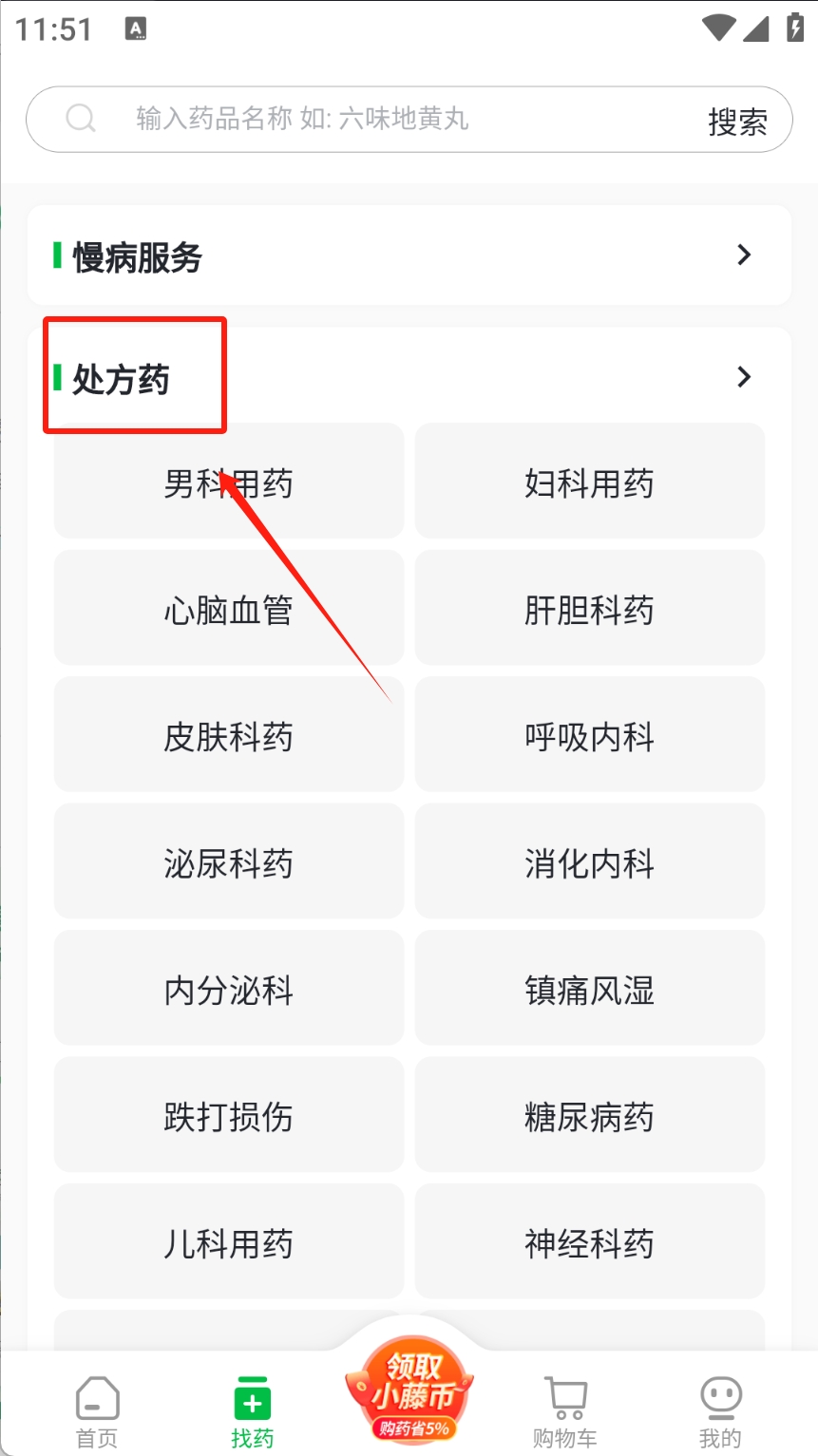This screenshot has height=1456, width=818.
Task: Open the 泌尿科药 category
Action: click(228, 862)
